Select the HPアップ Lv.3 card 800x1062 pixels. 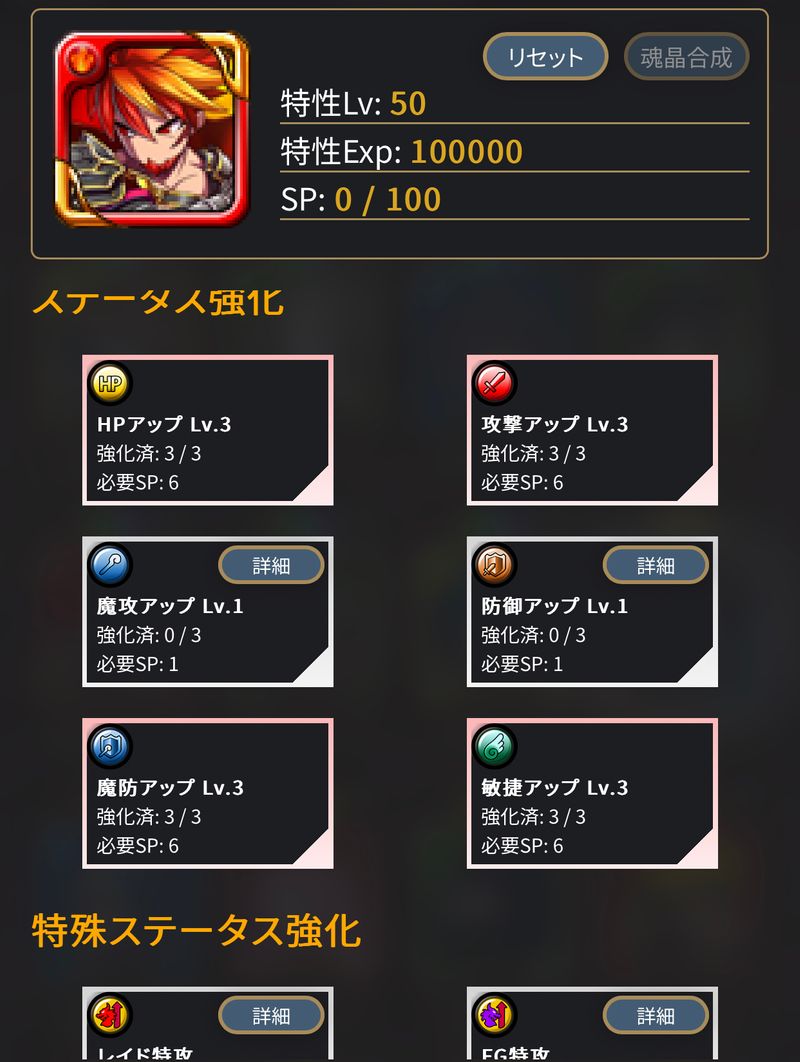tap(207, 431)
